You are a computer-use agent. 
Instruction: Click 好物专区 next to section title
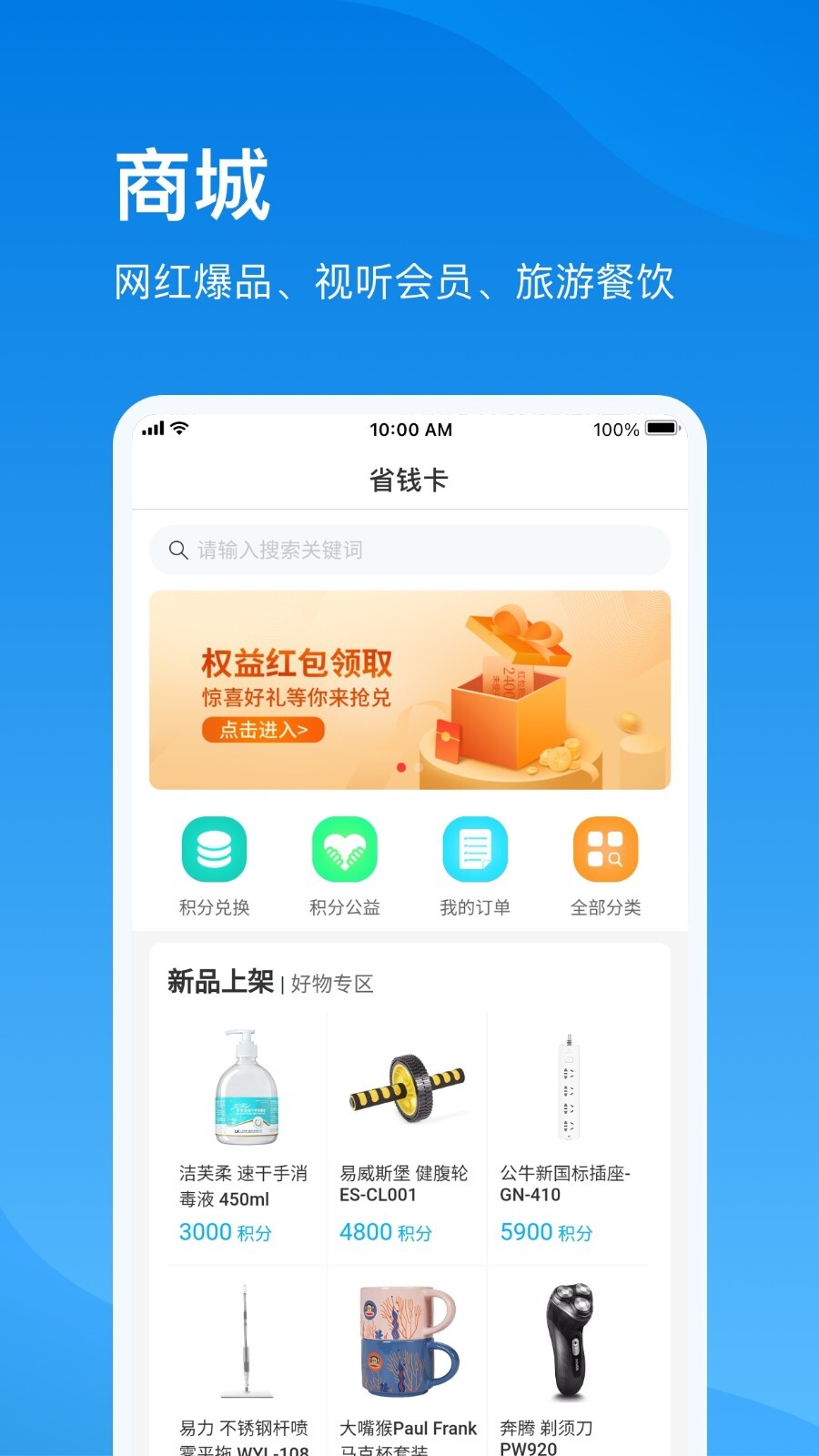click(x=333, y=985)
